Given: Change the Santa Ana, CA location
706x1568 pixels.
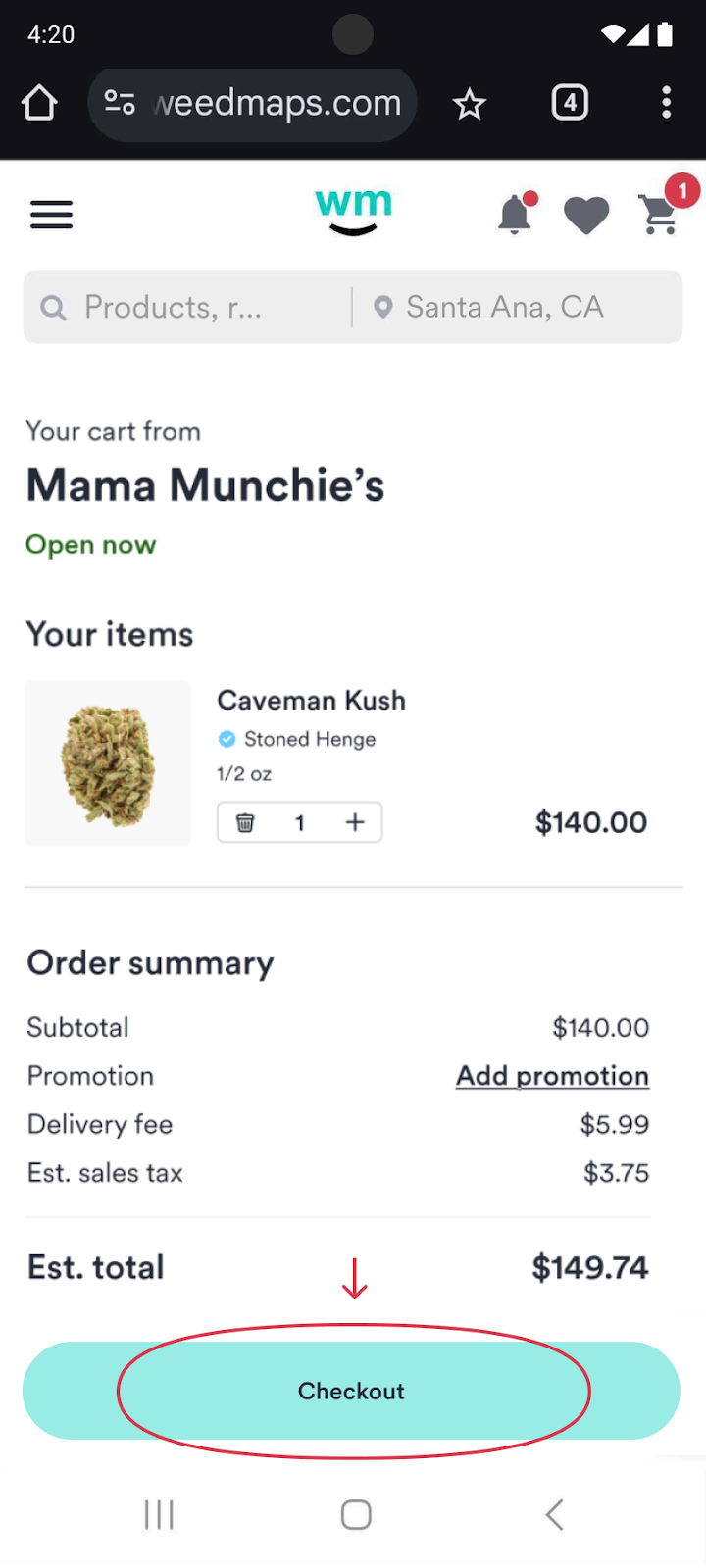Looking at the screenshot, I should click(517, 307).
